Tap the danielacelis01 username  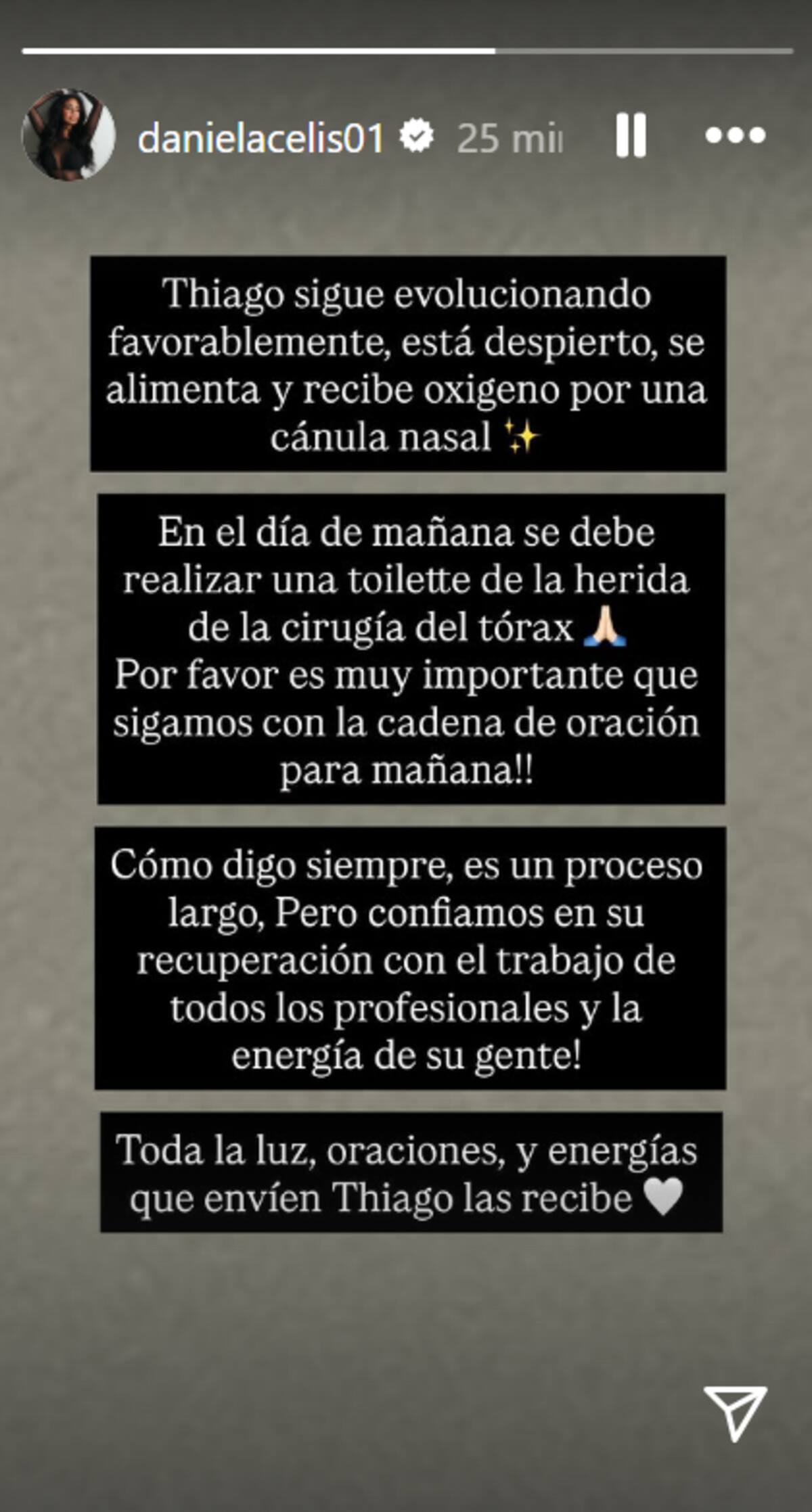(x=261, y=138)
